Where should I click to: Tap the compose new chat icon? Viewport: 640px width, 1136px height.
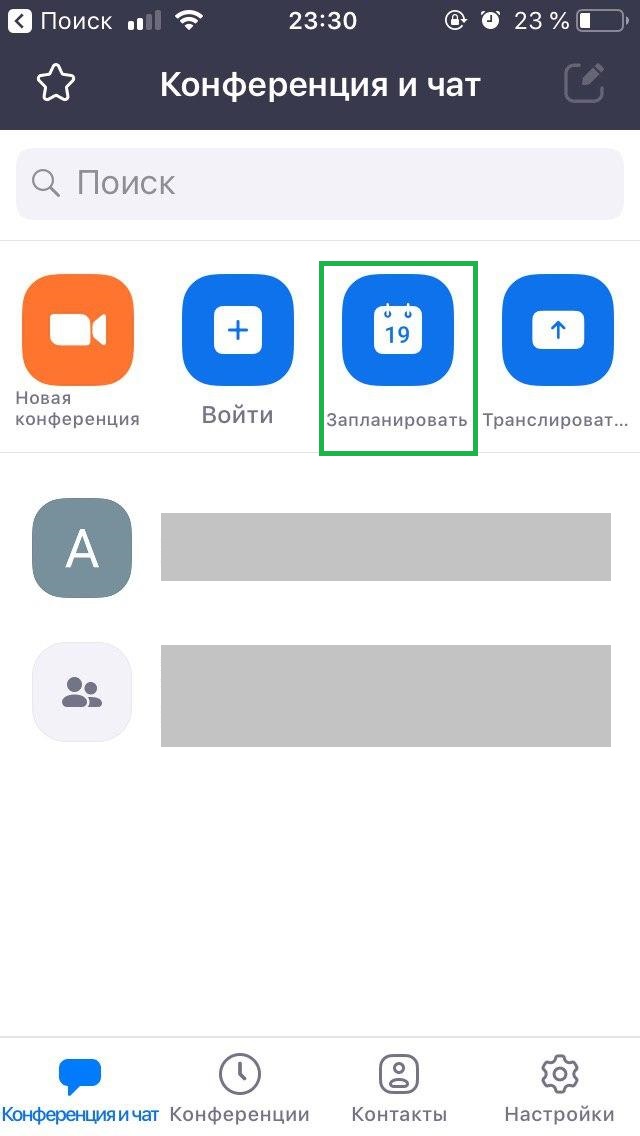584,83
